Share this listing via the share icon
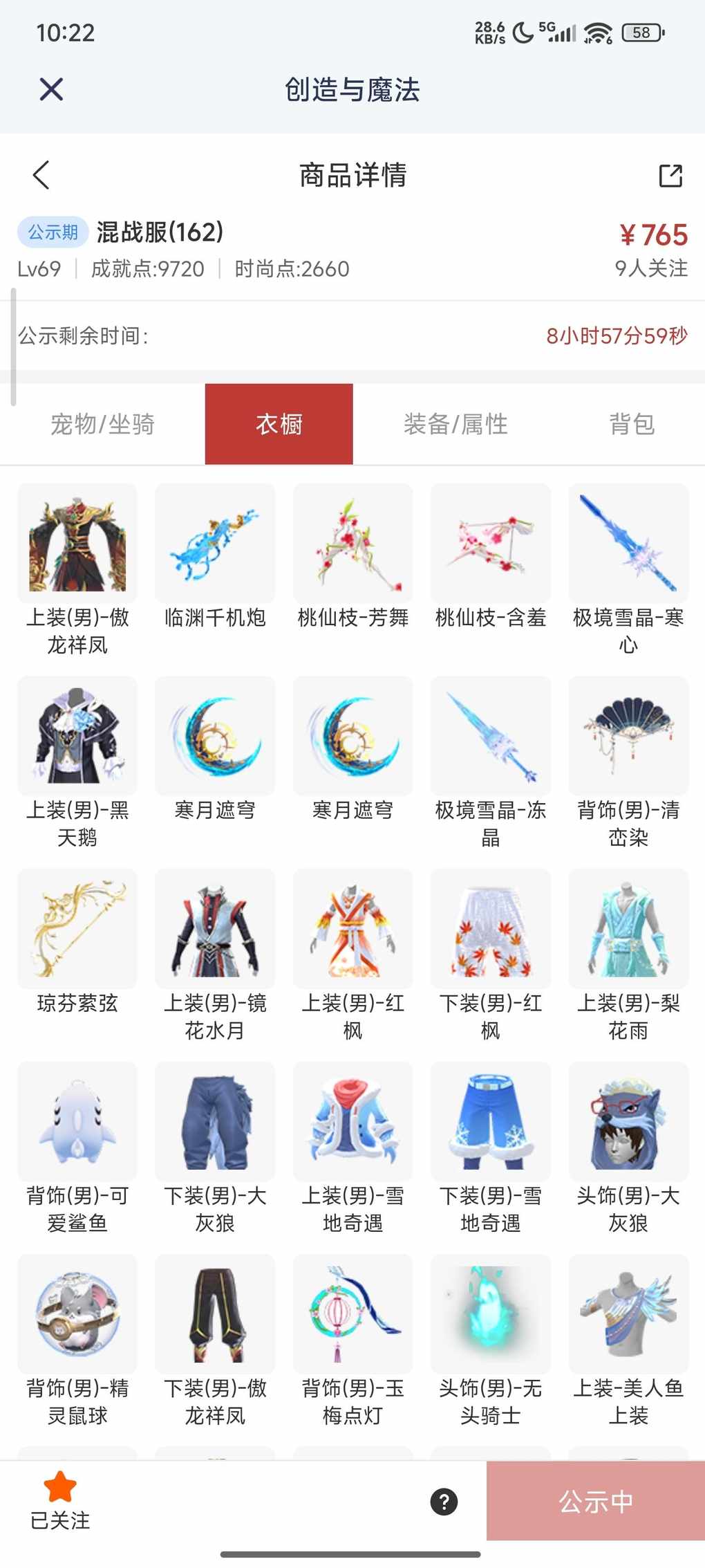 point(670,176)
